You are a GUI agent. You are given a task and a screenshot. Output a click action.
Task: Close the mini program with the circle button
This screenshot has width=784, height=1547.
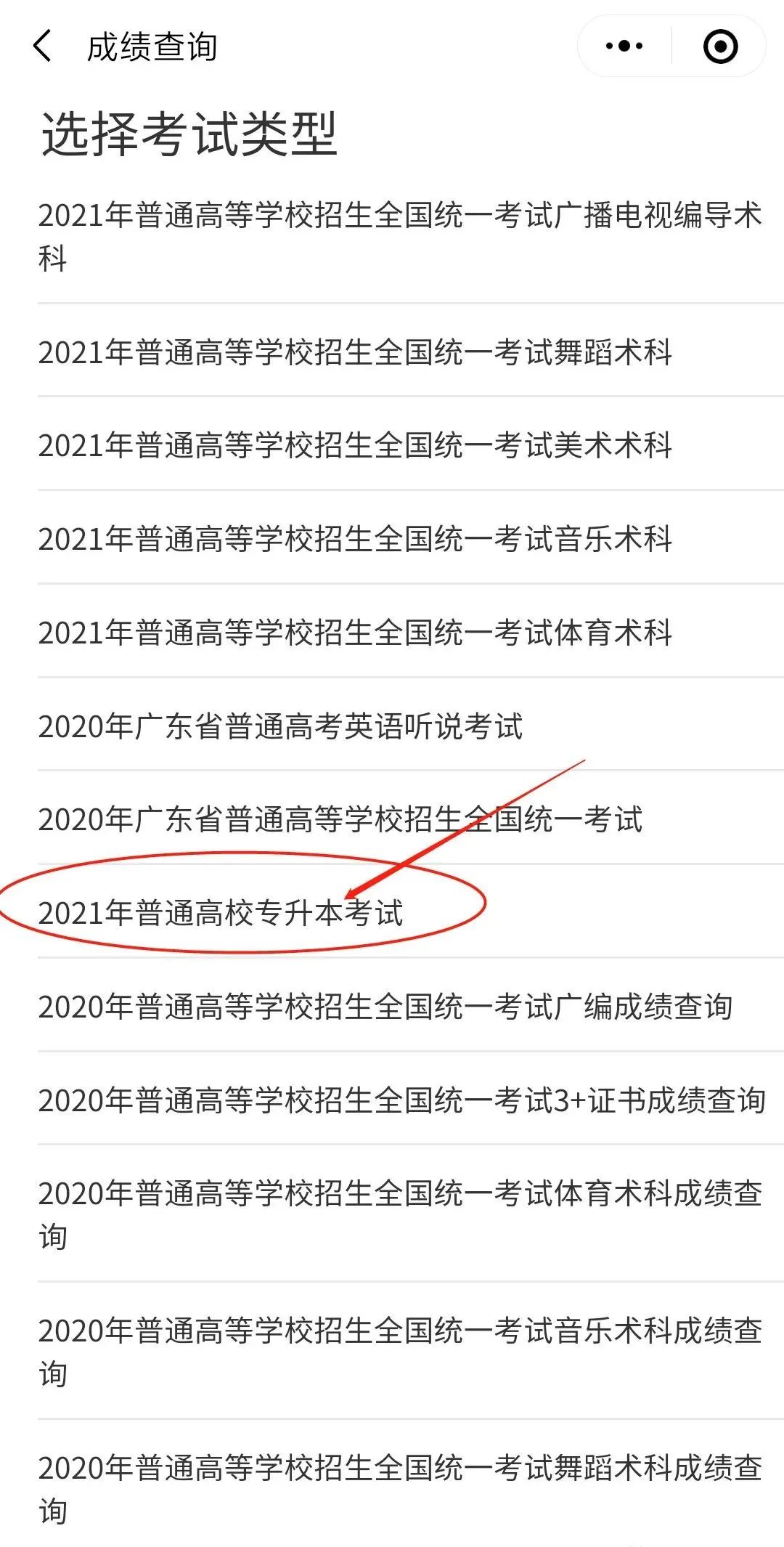pos(720,46)
